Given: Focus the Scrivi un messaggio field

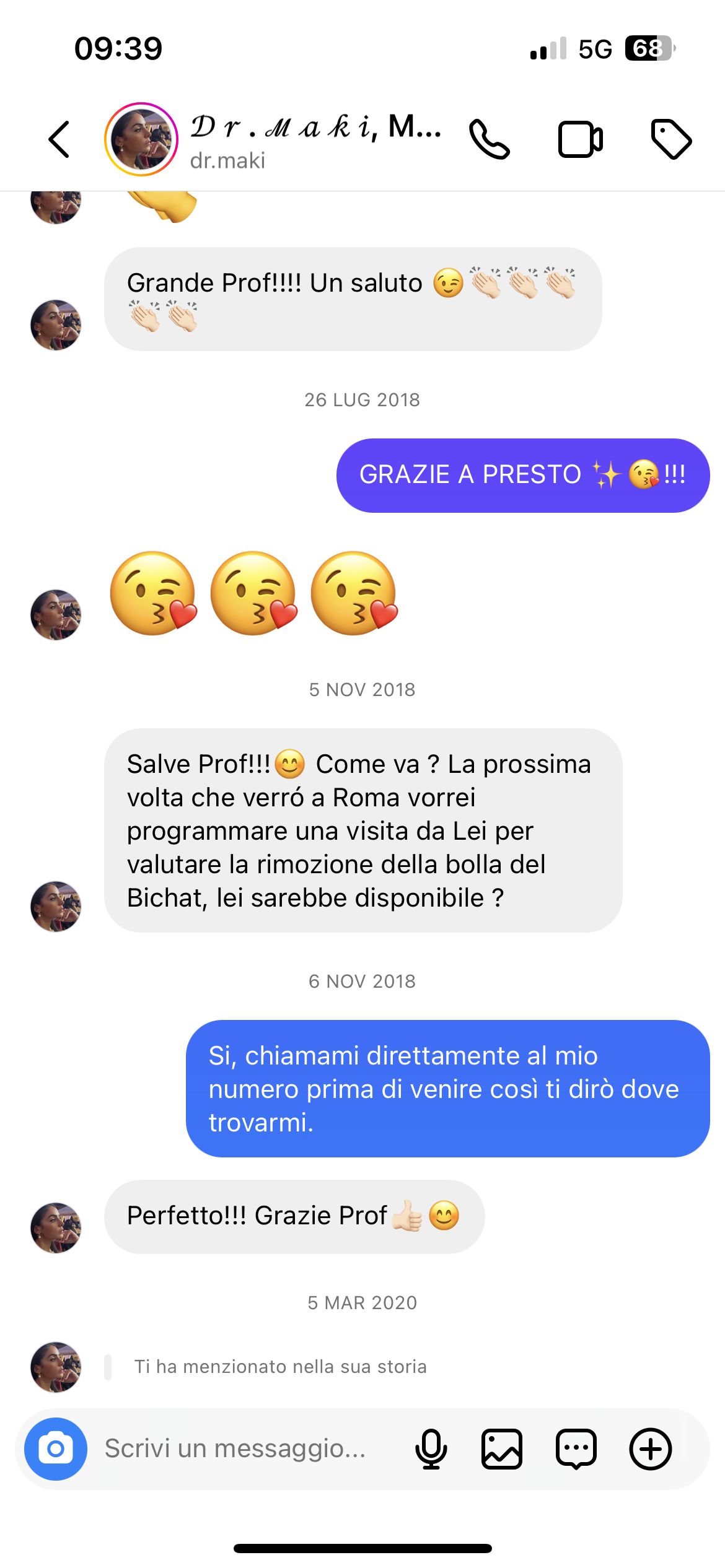Looking at the screenshot, I should pos(235,1449).
